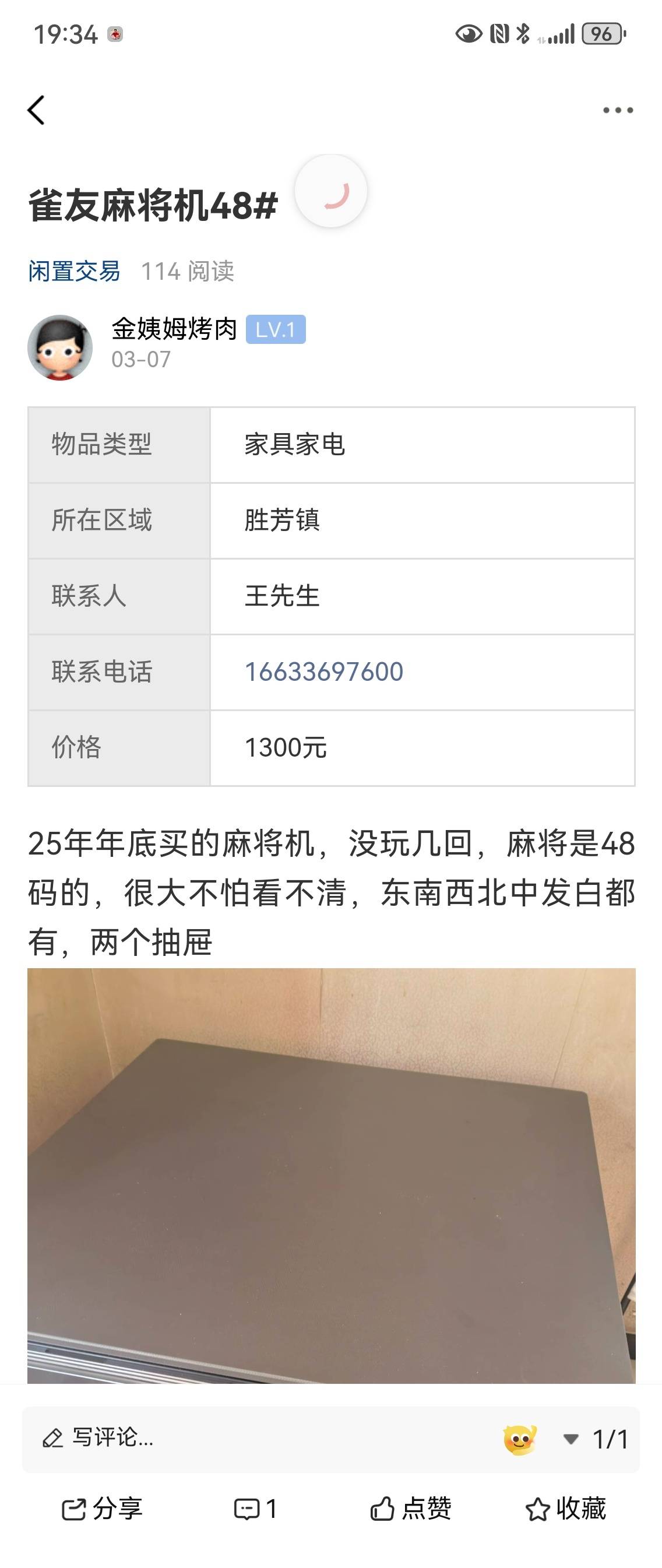This screenshot has height=1568, width=662.
Task: Go back using the top-left arrow
Action: click(x=37, y=110)
